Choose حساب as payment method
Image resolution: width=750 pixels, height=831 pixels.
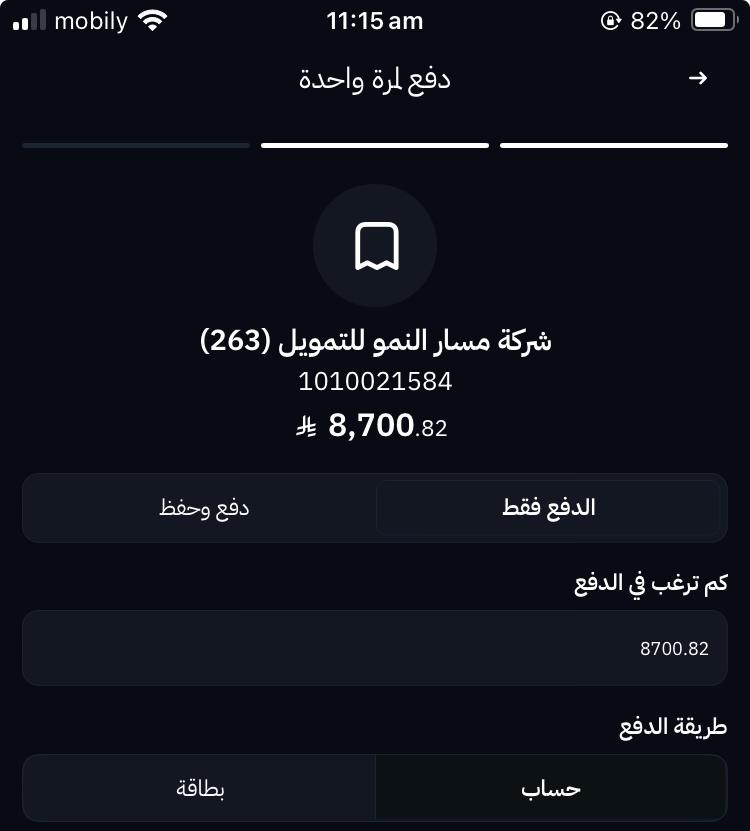(551, 788)
